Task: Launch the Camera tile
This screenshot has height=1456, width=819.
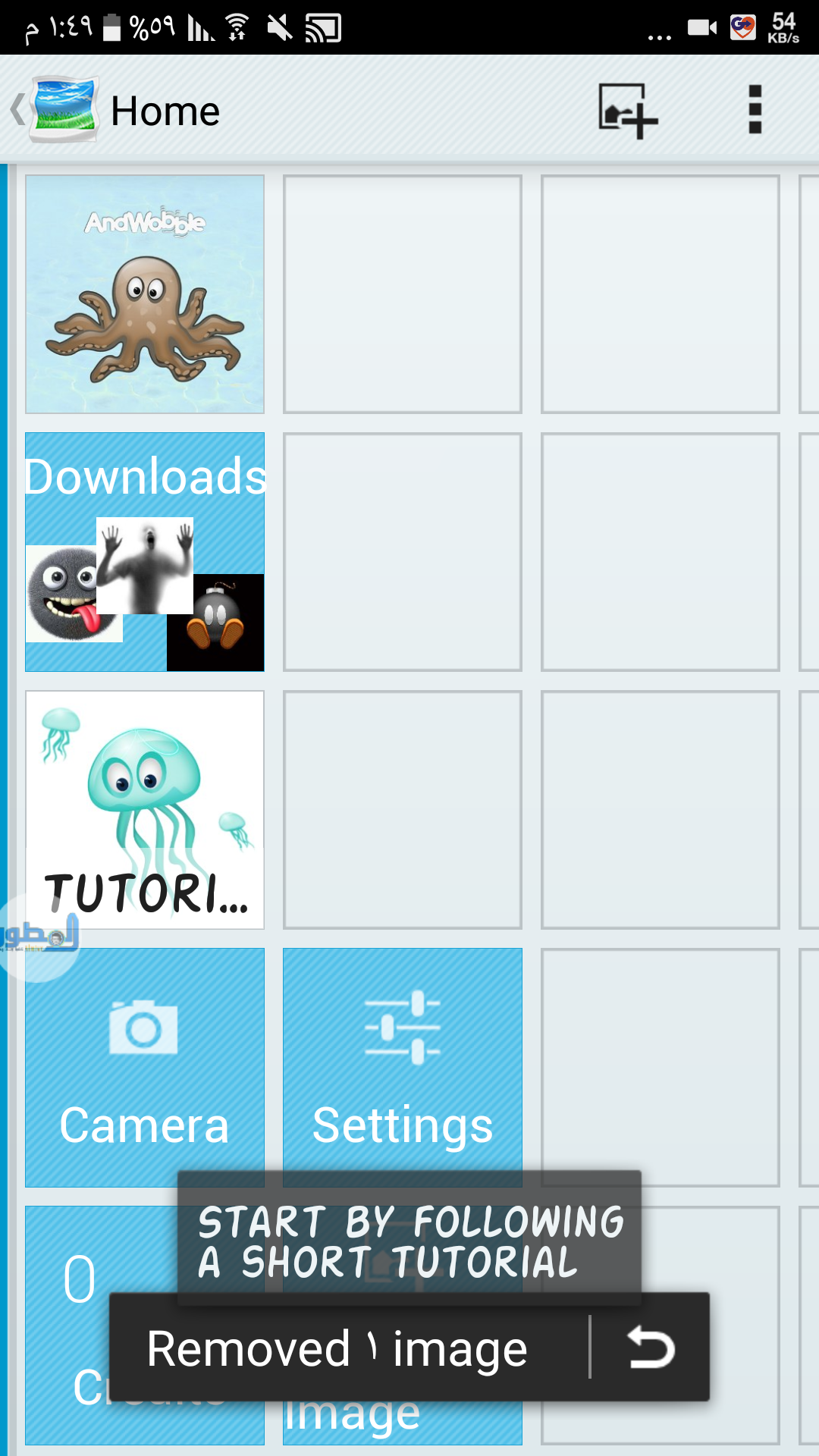Action: [x=145, y=1062]
